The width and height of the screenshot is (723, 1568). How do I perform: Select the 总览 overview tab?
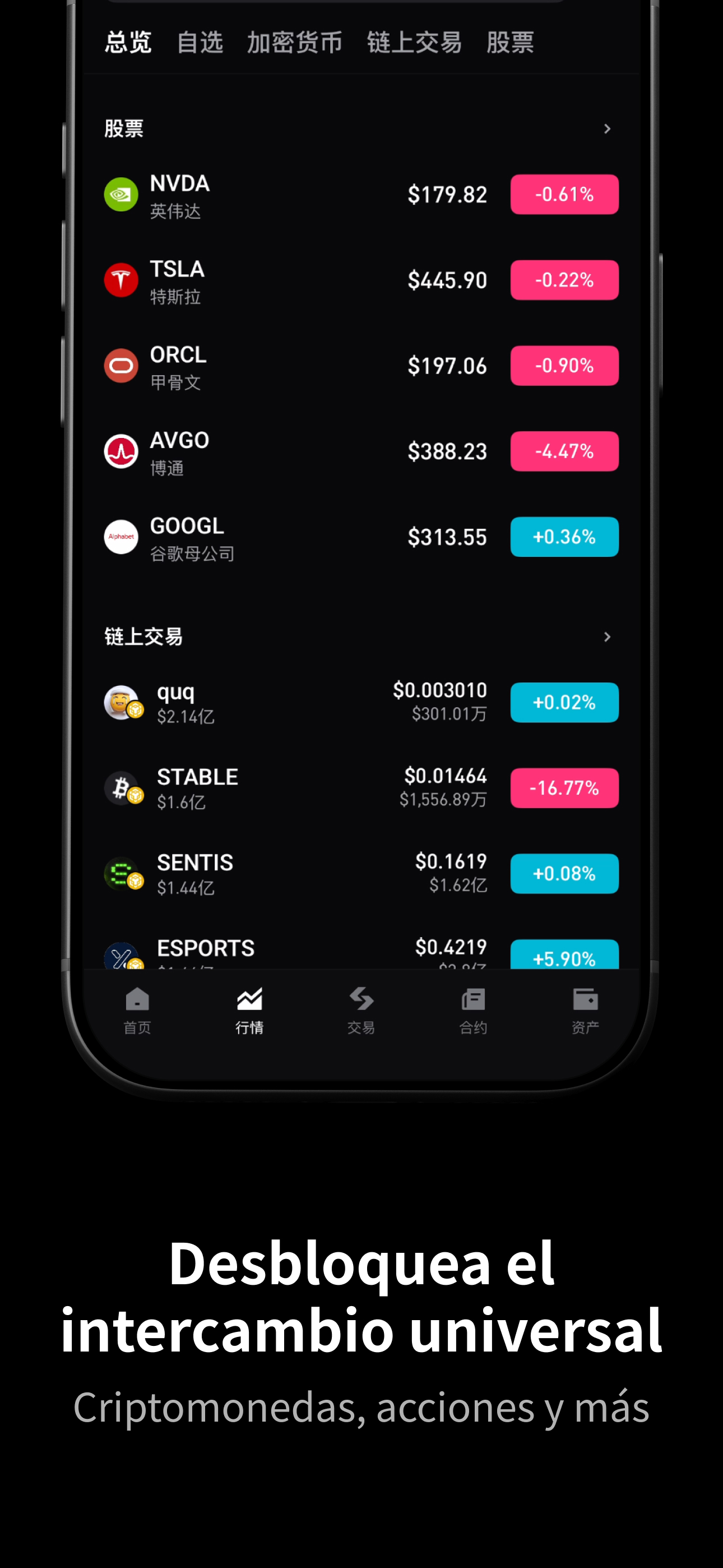(128, 42)
